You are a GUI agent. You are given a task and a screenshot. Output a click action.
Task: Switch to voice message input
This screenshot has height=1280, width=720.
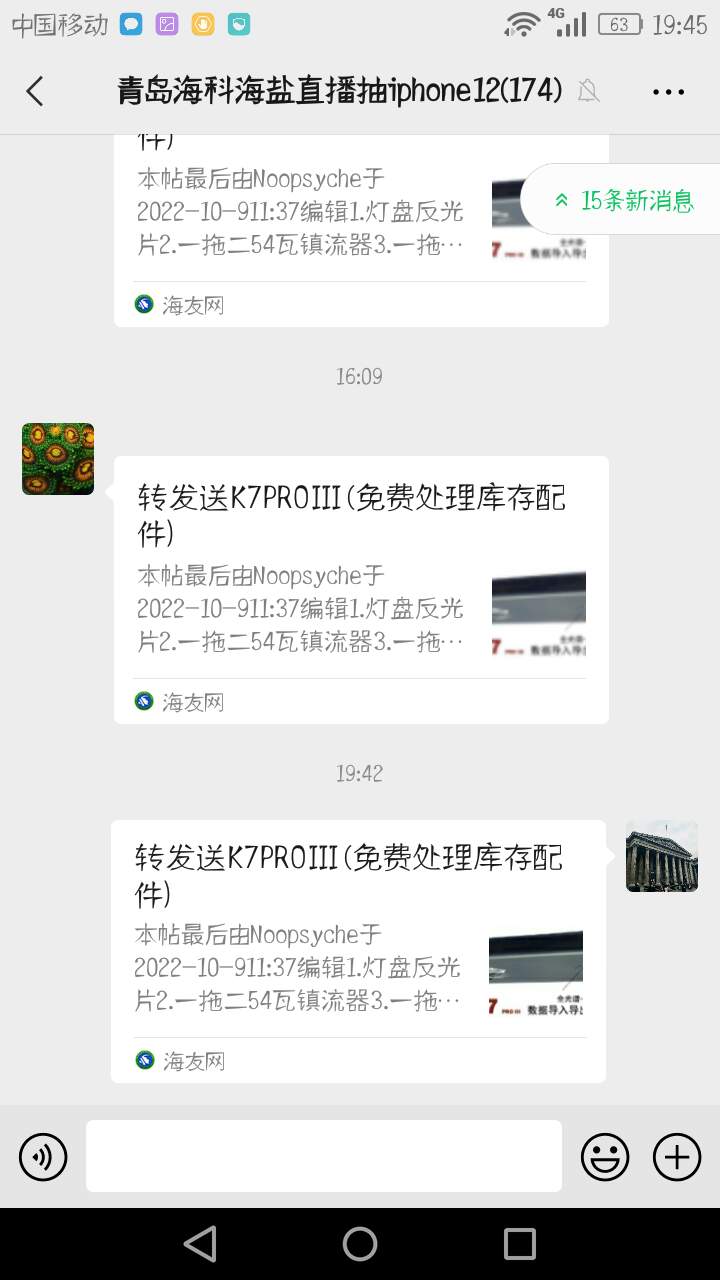[x=43, y=1157]
